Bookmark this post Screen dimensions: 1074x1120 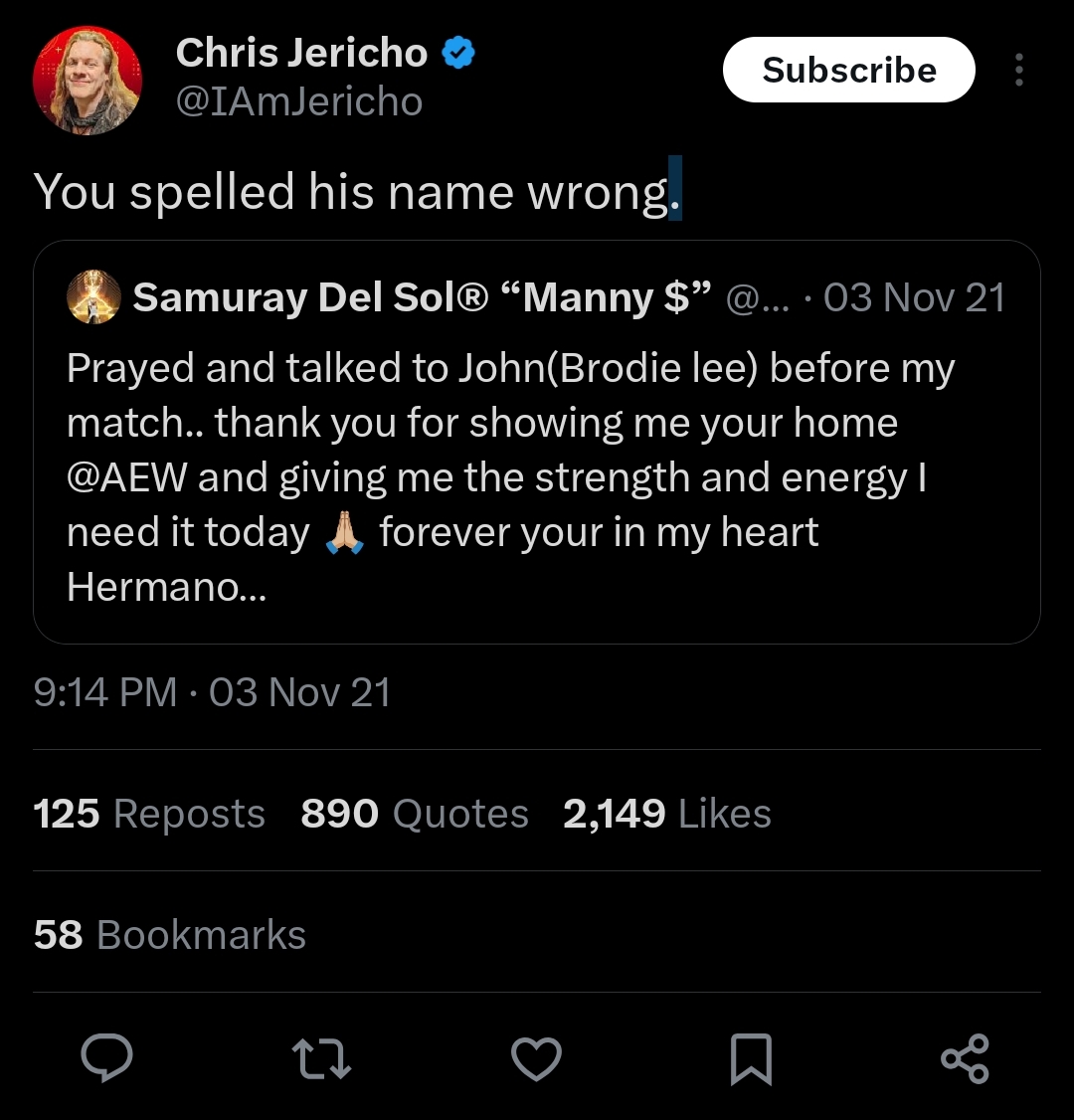click(x=751, y=1058)
